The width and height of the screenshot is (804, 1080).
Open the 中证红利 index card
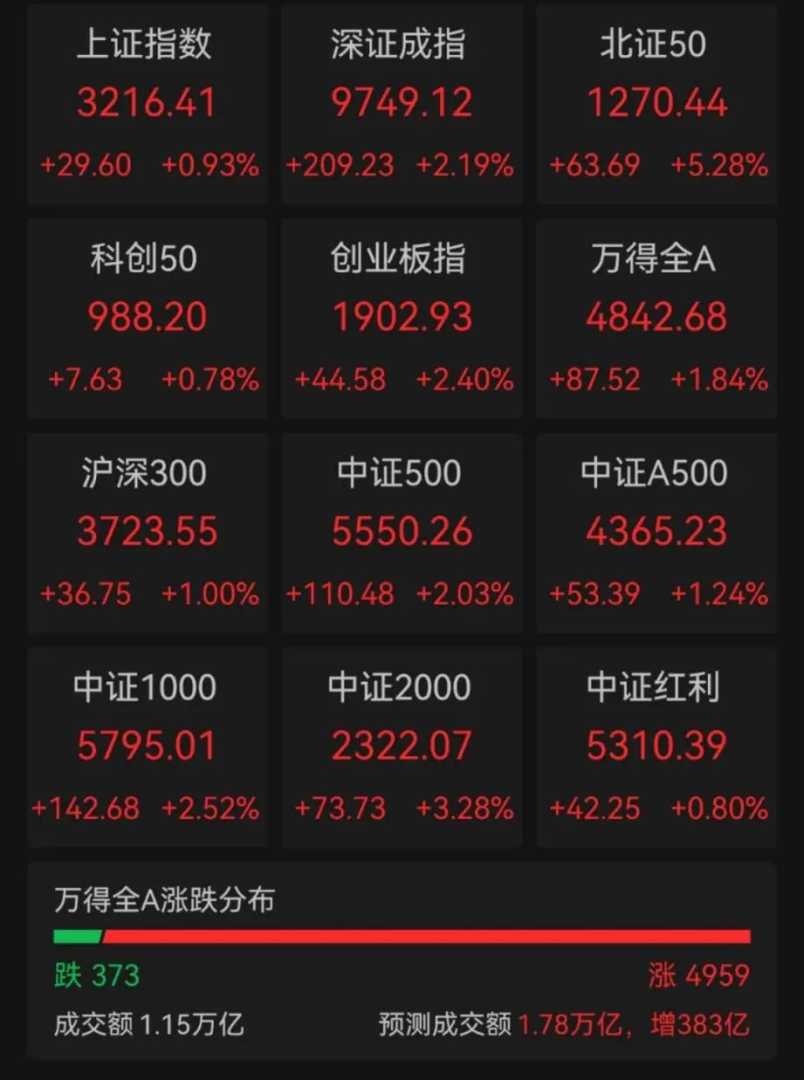(x=656, y=746)
